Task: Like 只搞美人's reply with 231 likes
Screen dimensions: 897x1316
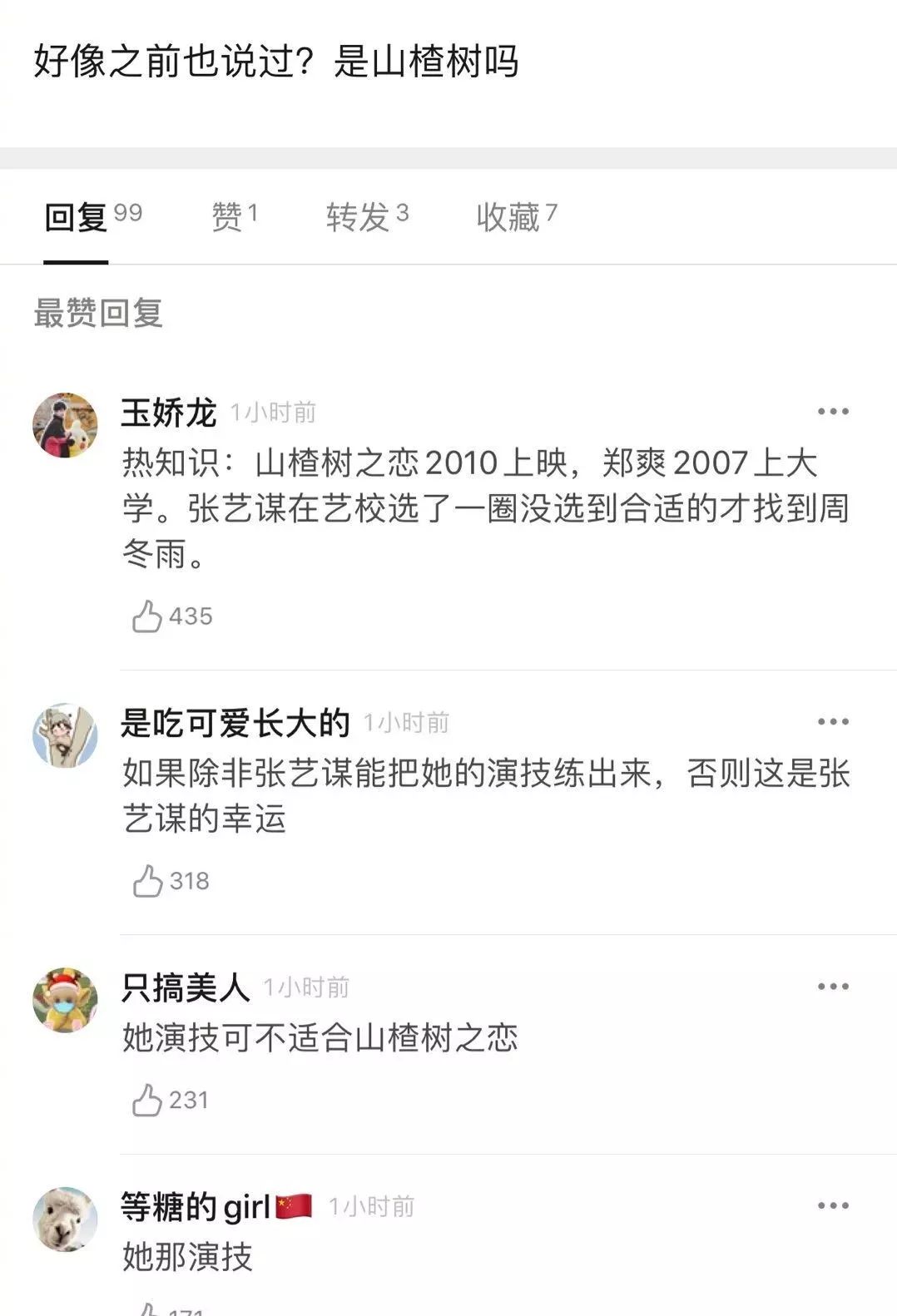Action: [147, 1100]
